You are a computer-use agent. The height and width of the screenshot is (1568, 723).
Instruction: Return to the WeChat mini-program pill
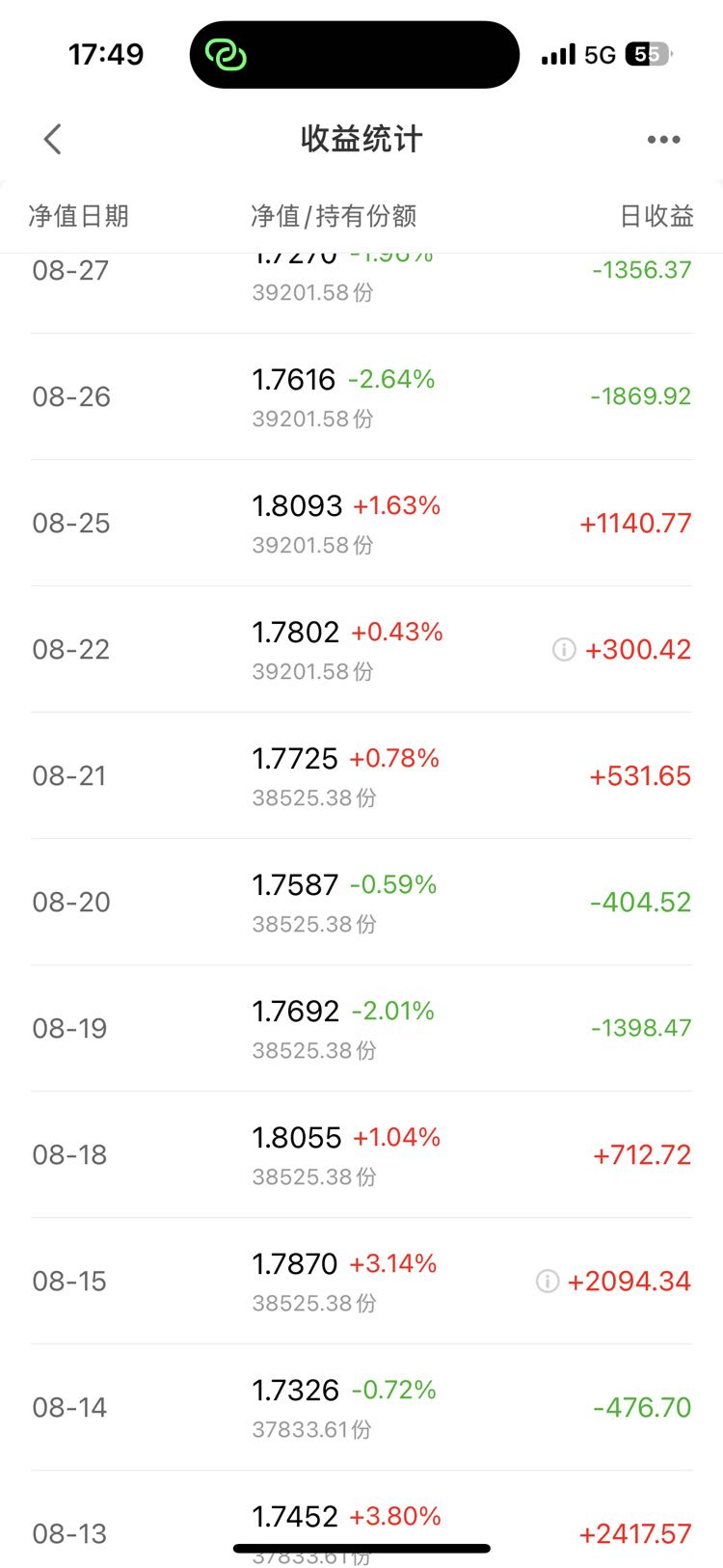[354, 55]
